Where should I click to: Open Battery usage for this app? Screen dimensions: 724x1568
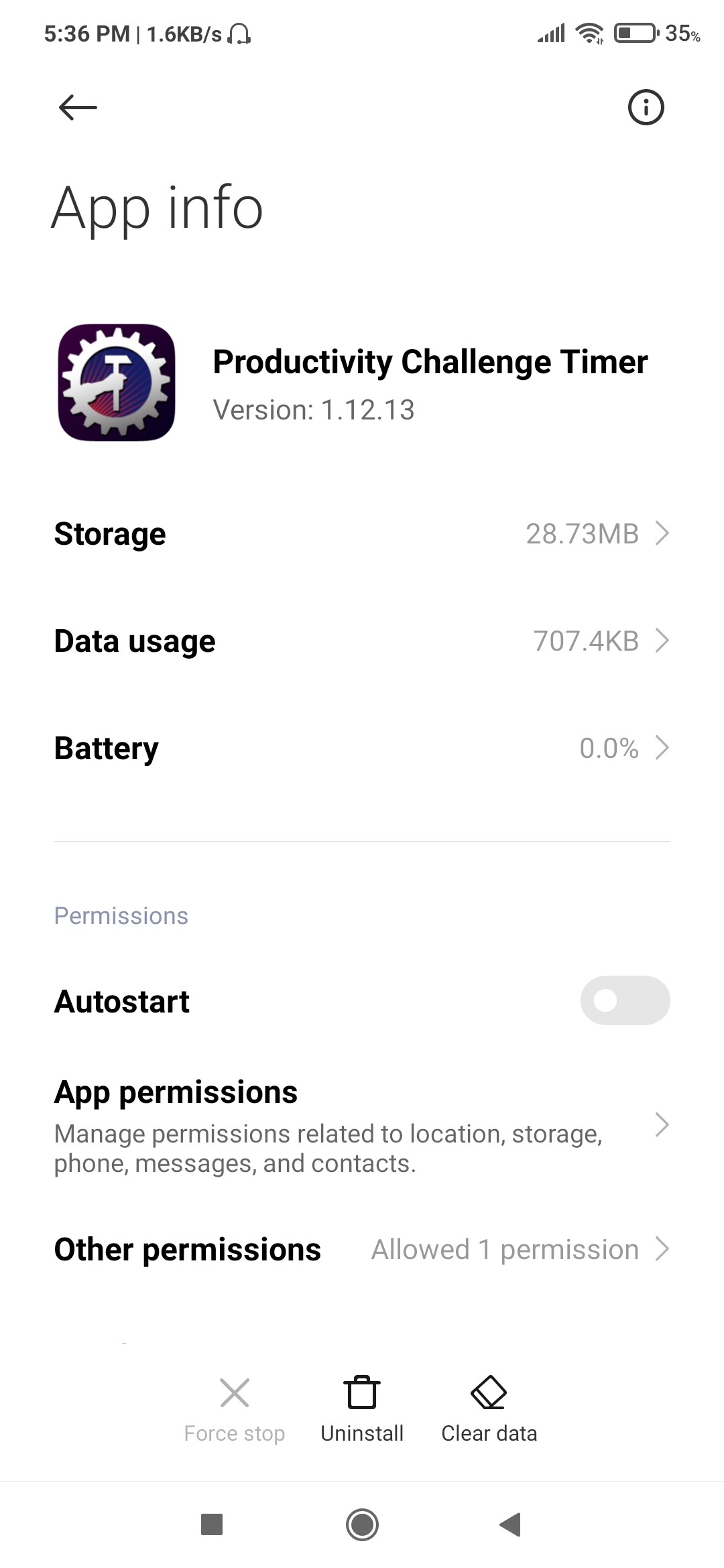pyautogui.click(x=362, y=748)
